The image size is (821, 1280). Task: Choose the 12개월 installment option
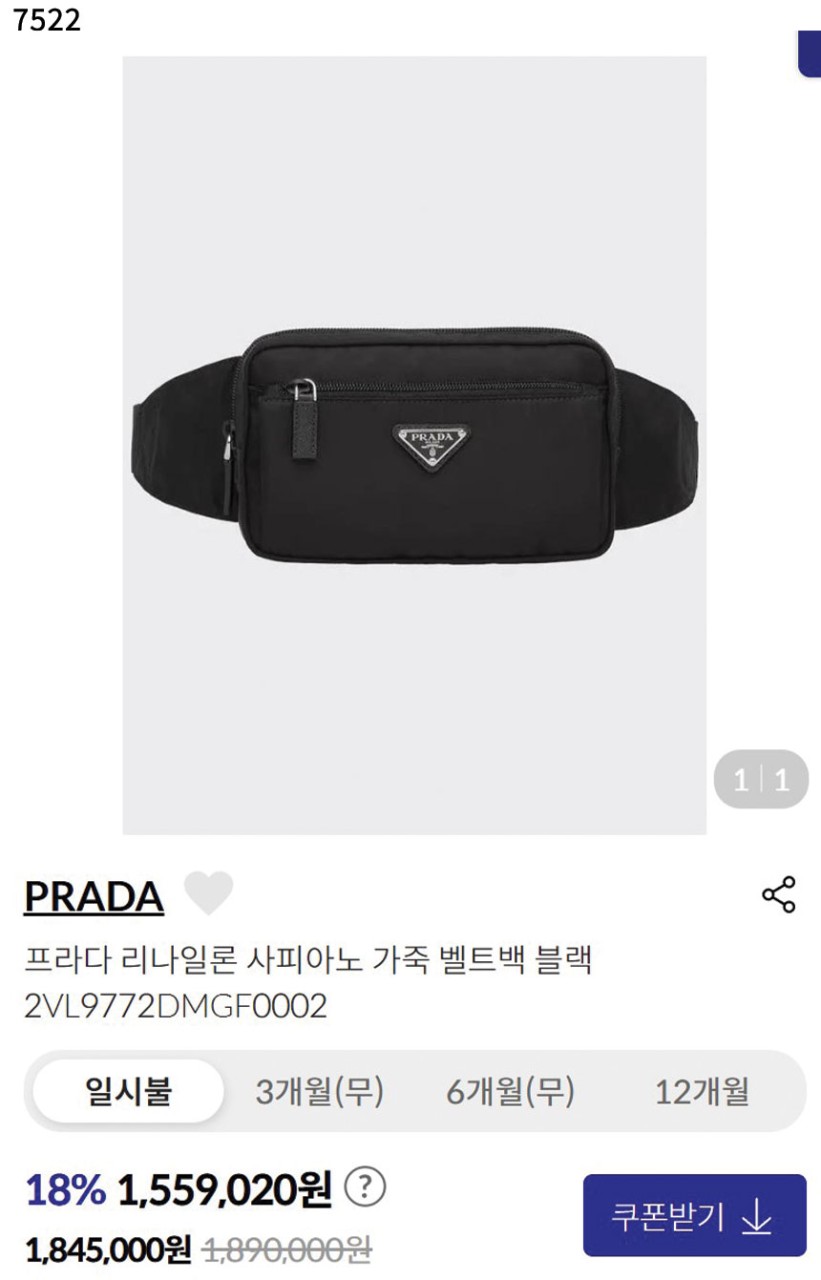point(702,1091)
